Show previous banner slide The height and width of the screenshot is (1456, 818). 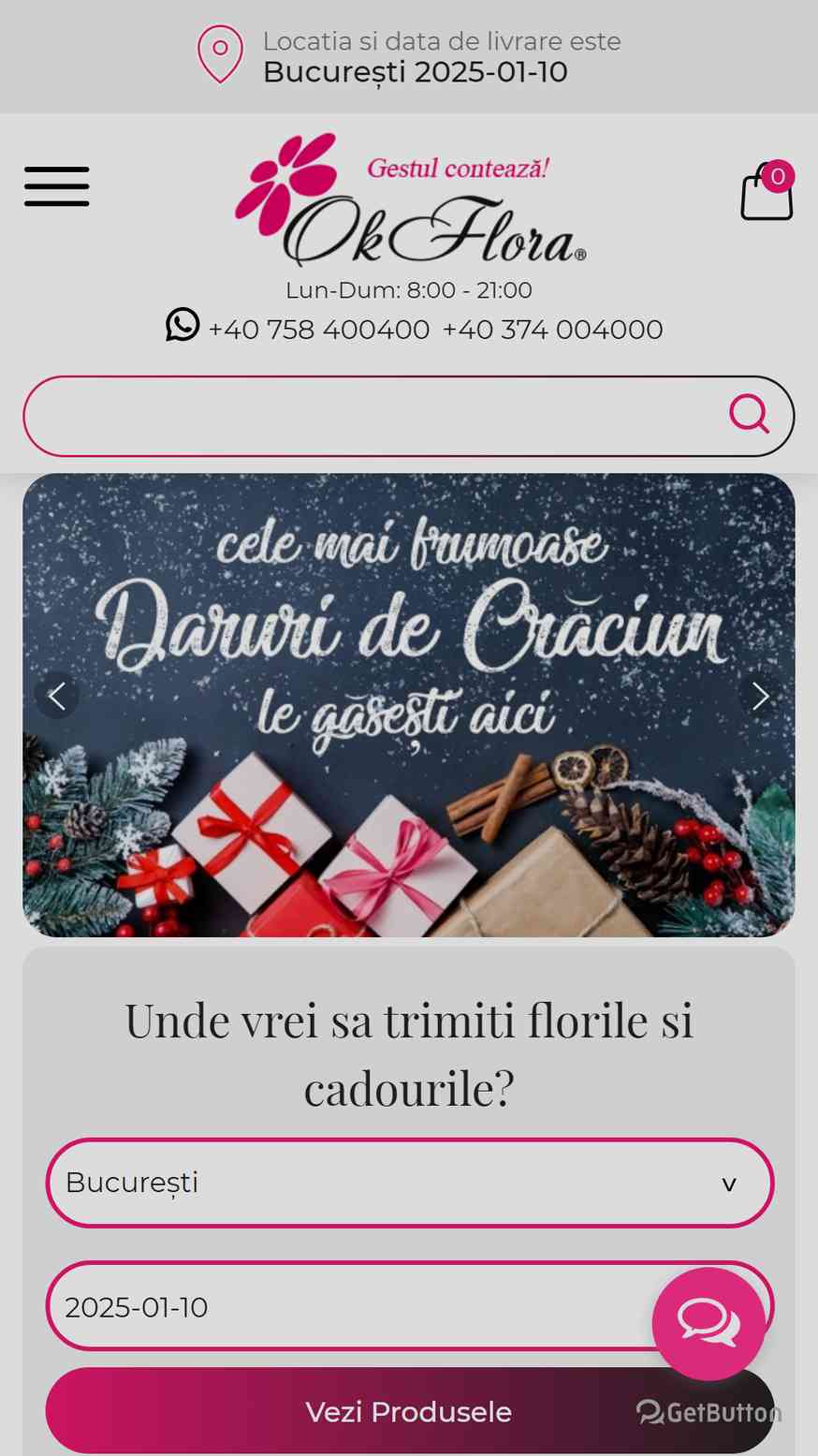tap(57, 696)
